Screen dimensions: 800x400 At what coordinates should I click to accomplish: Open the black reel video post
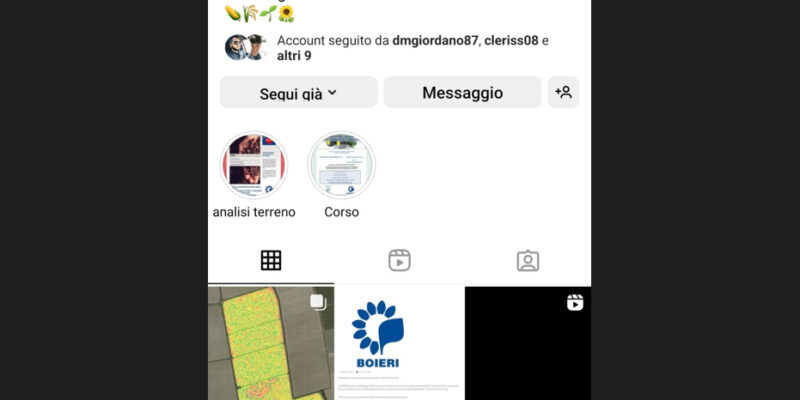tap(528, 343)
